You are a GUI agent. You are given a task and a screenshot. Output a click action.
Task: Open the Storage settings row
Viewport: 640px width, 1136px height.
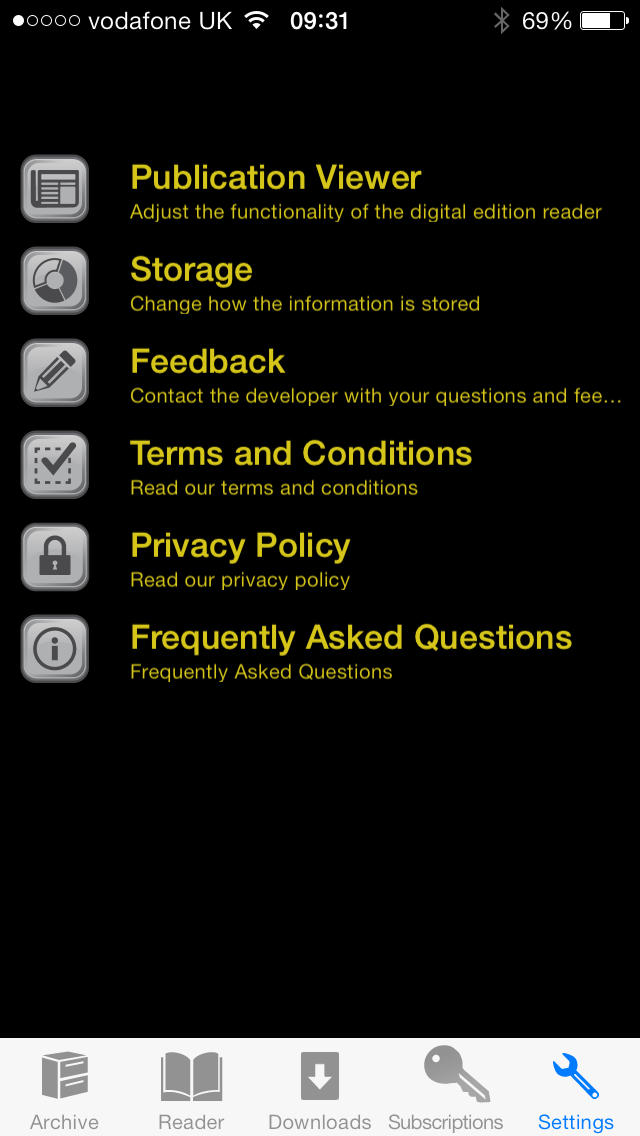[320, 281]
